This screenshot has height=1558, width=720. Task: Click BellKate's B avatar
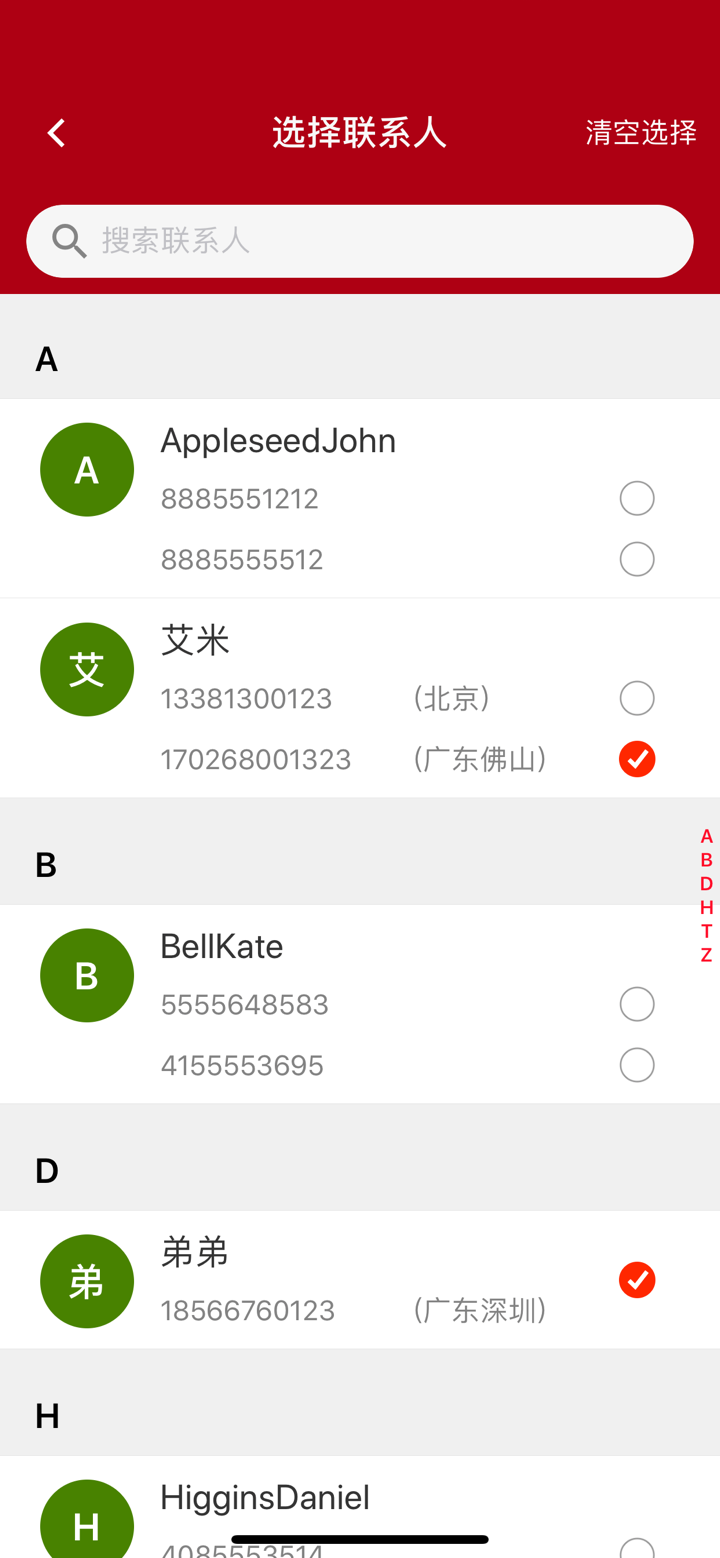click(x=87, y=975)
